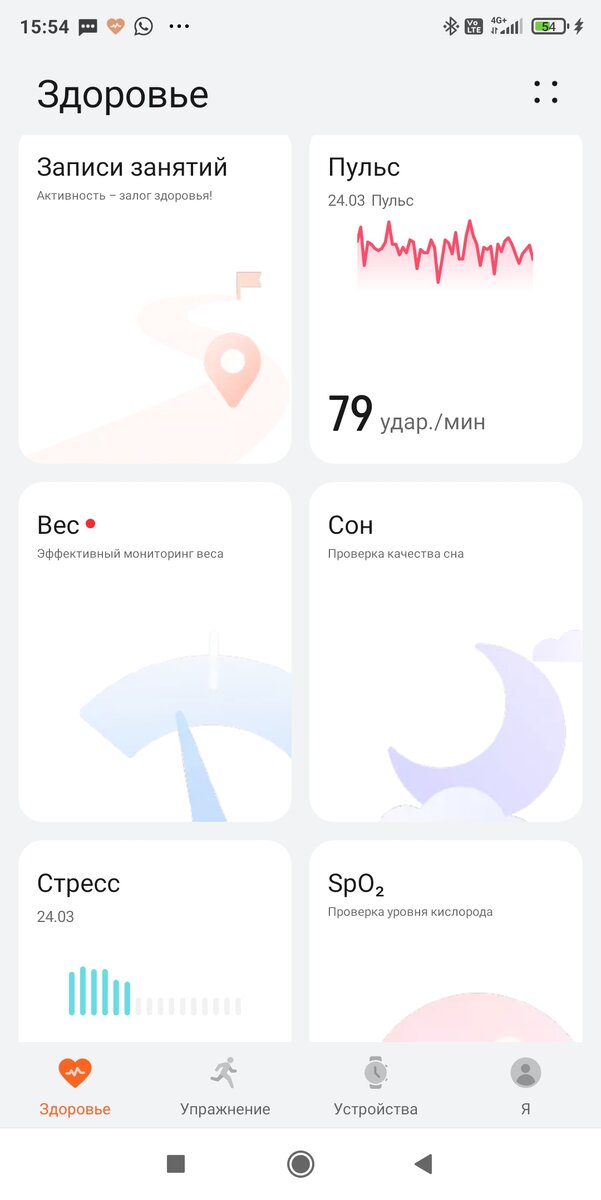Switch to the Упражнение tab
Viewport: 601px width, 1200px height.
pyautogui.click(x=225, y=1086)
